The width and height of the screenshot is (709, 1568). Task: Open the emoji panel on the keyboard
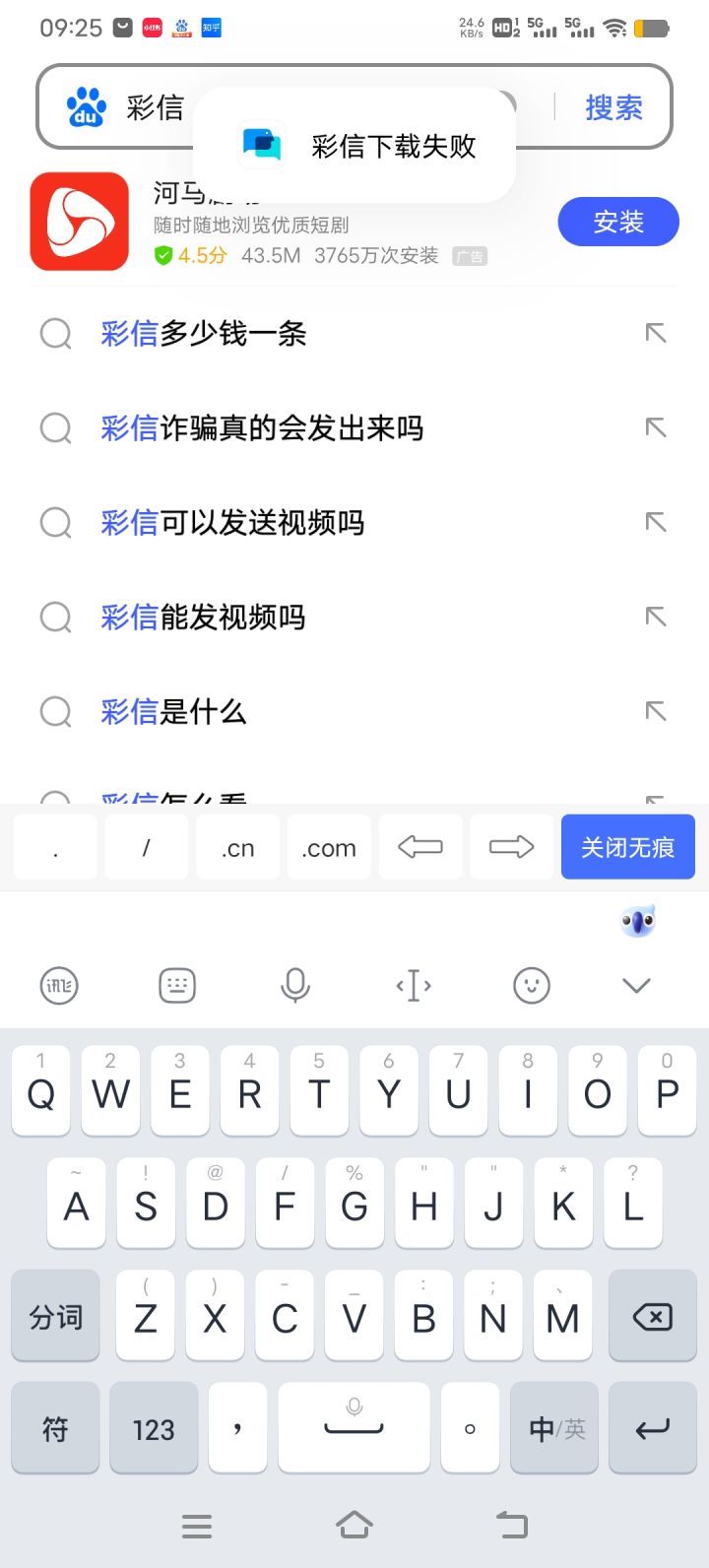532,985
